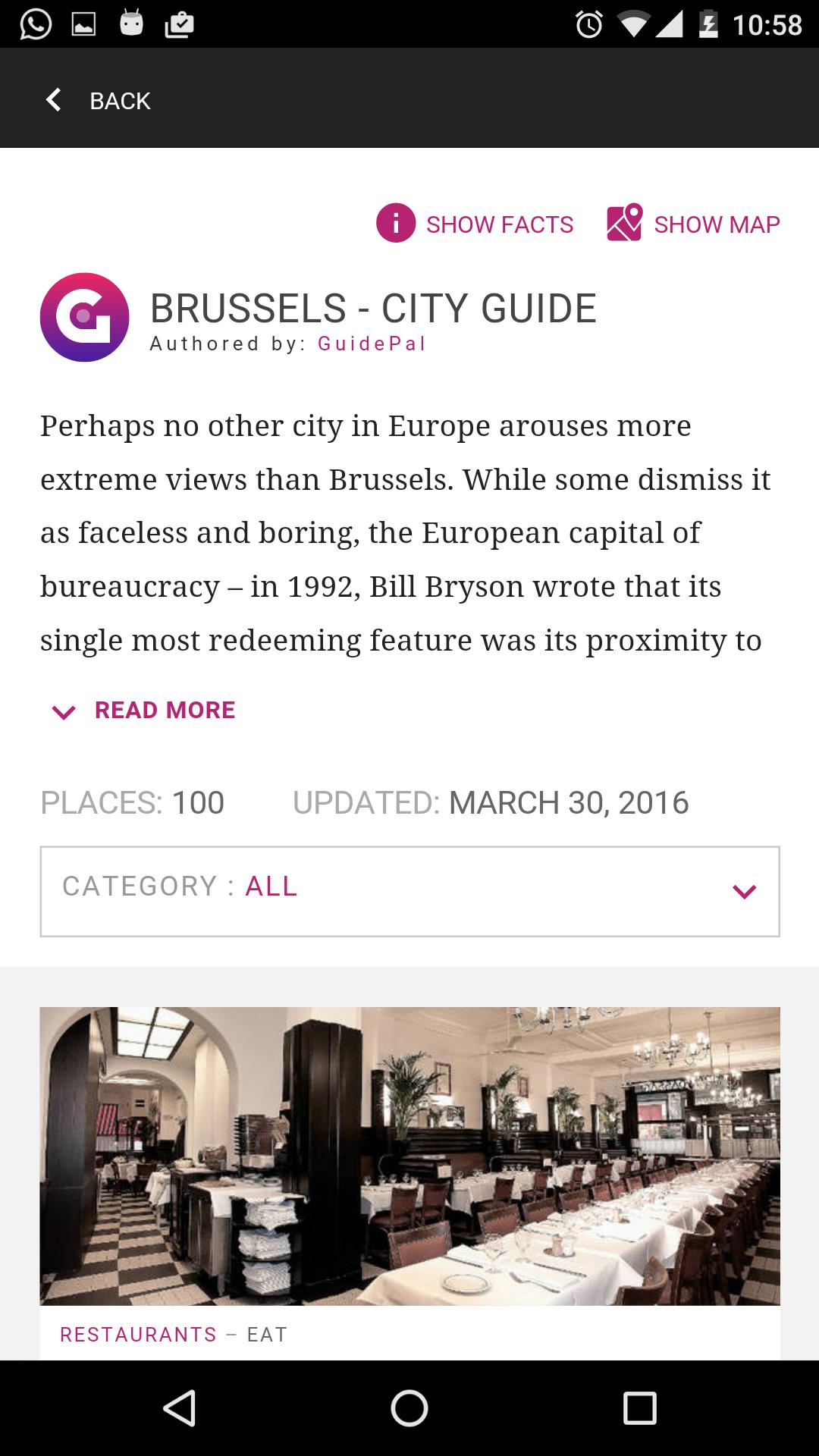Screen dimensions: 819x1456
Task: Open the GuidePal author link
Action: [x=371, y=344]
